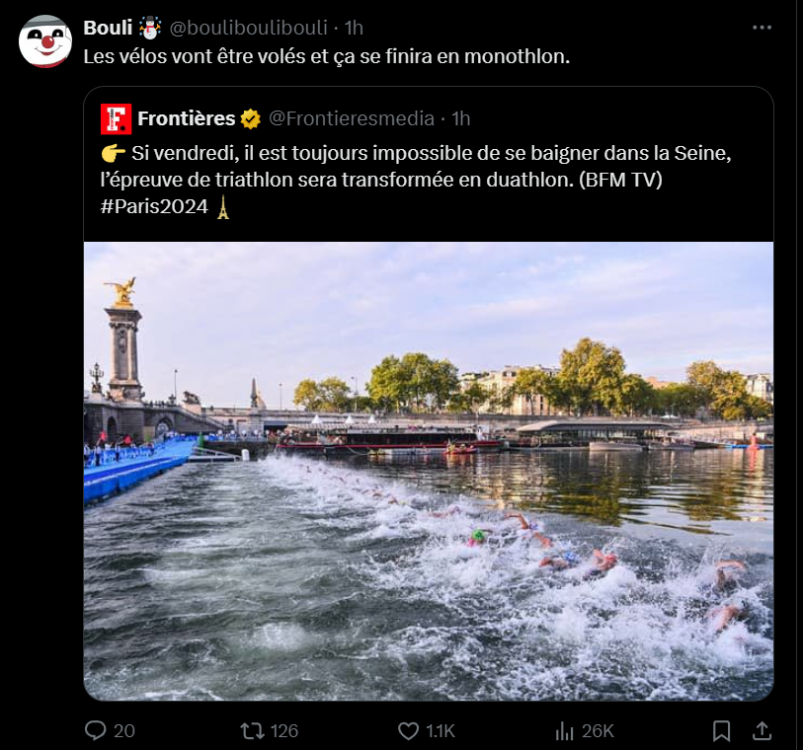Like Bouli's post
The width and height of the screenshot is (803, 750).
[408, 730]
